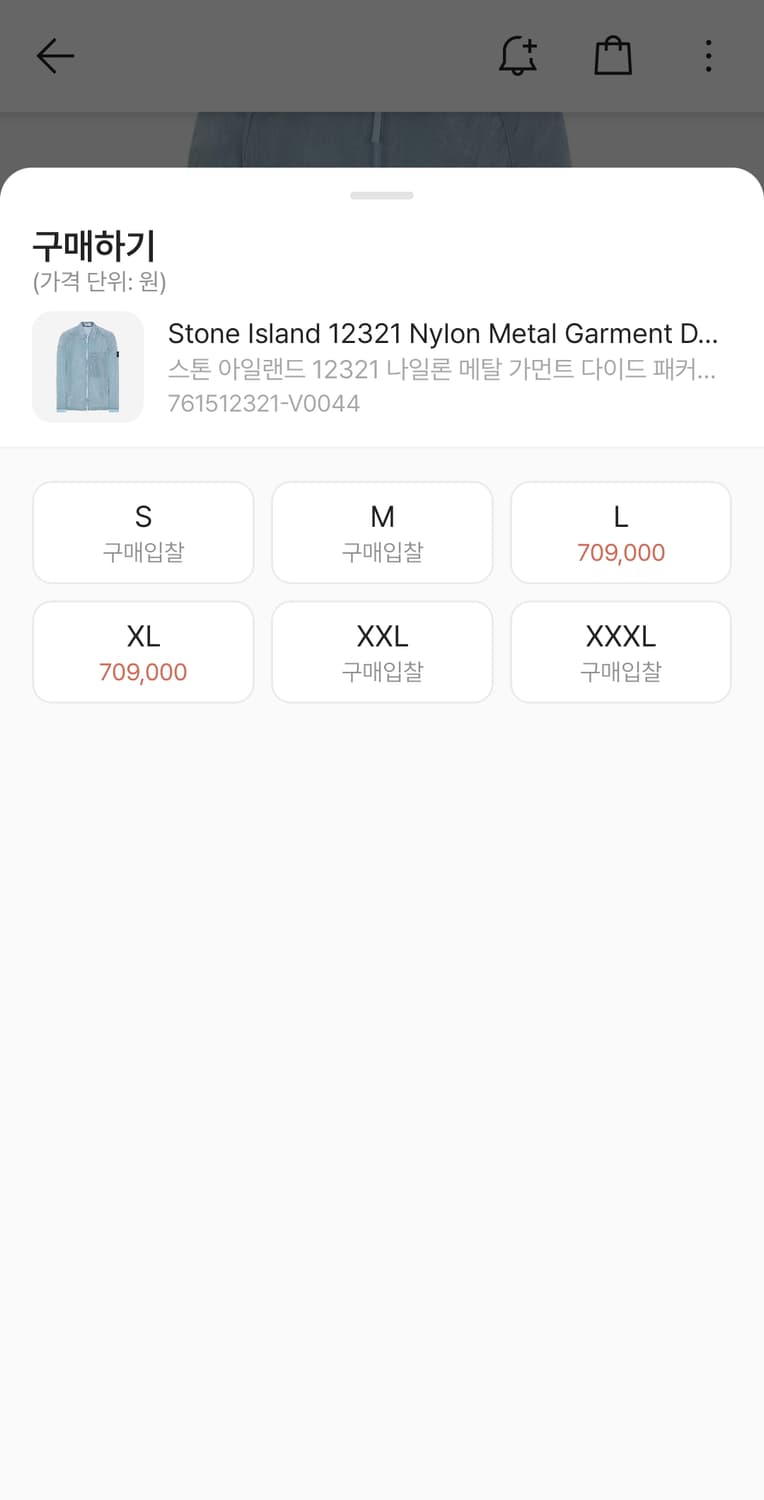The image size is (764, 1500).
Task: Tap the bottom sheet drag handle
Action: click(382, 196)
